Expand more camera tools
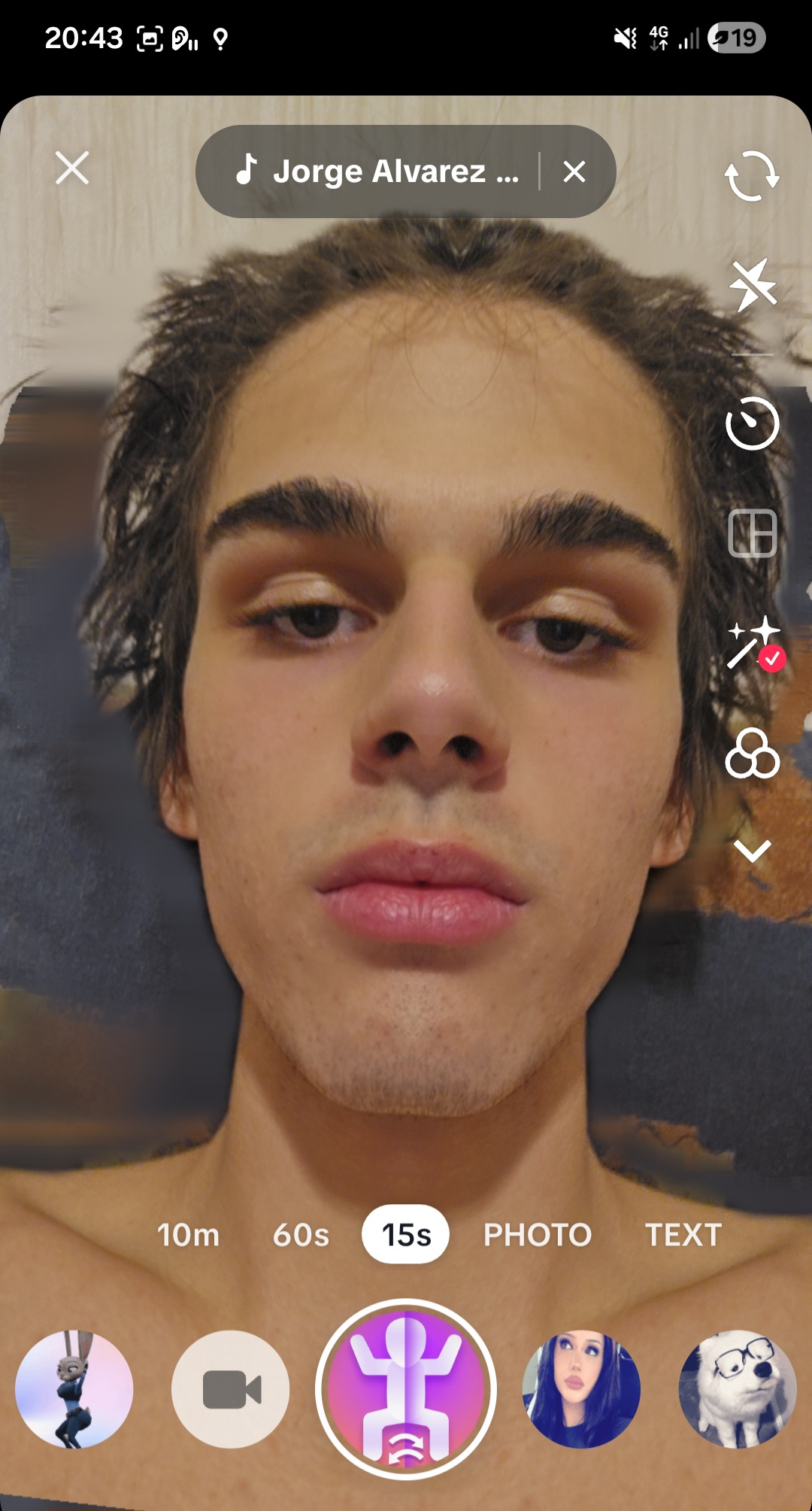The image size is (812, 1511). click(751, 851)
